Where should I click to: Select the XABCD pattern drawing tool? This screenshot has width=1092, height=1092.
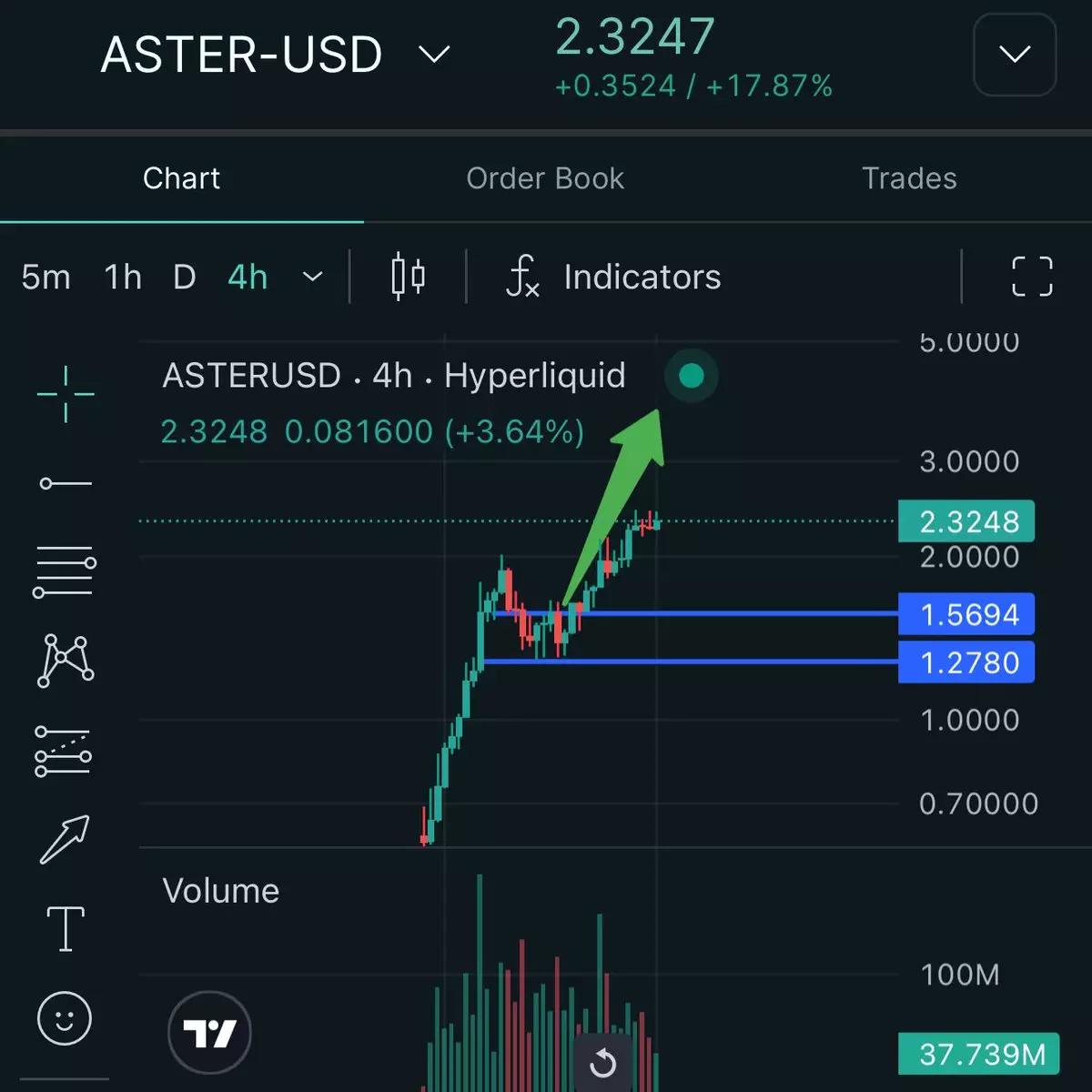(66, 661)
